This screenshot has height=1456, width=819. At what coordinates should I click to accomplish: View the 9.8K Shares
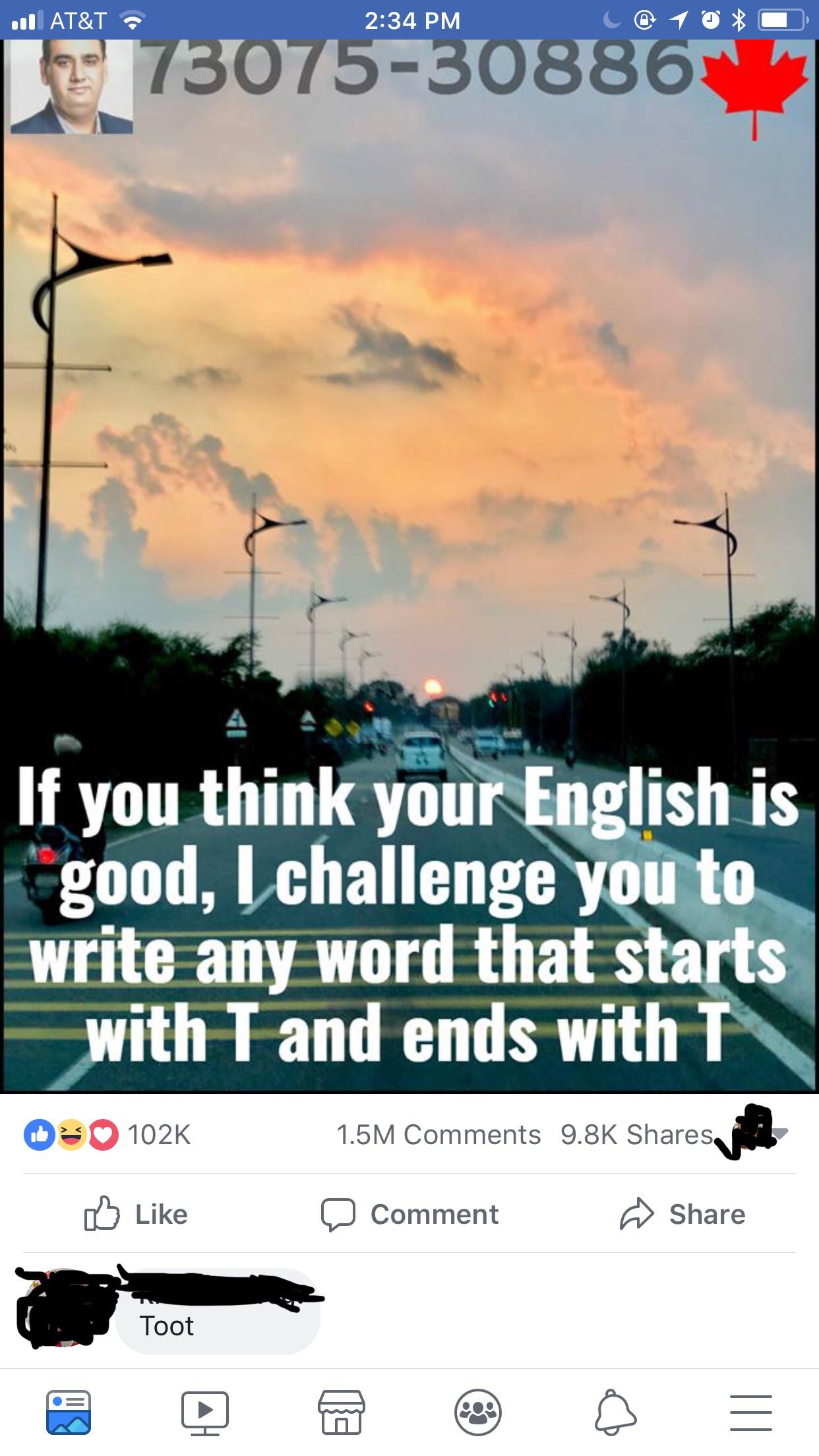pyautogui.click(x=636, y=1135)
